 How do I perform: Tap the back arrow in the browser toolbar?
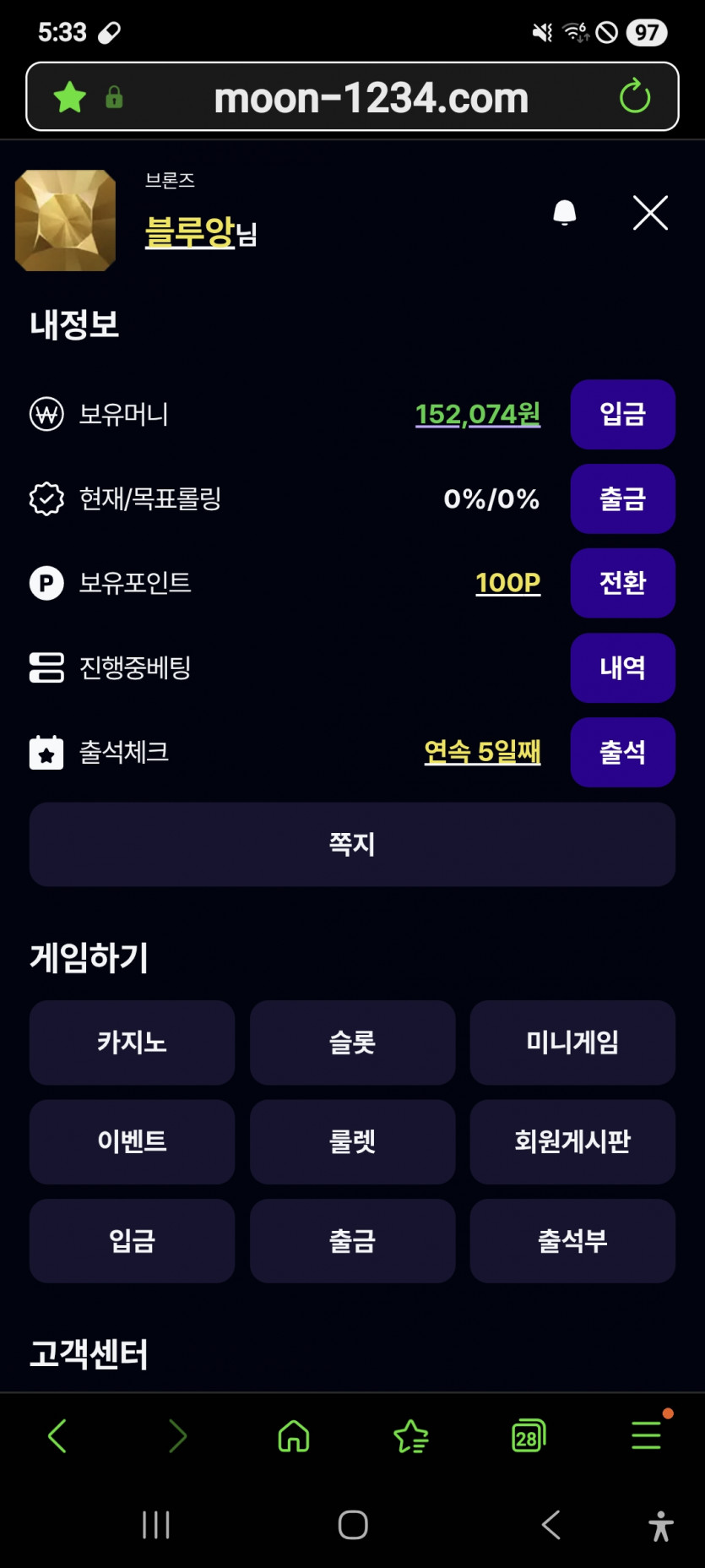pyautogui.click(x=57, y=1437)
